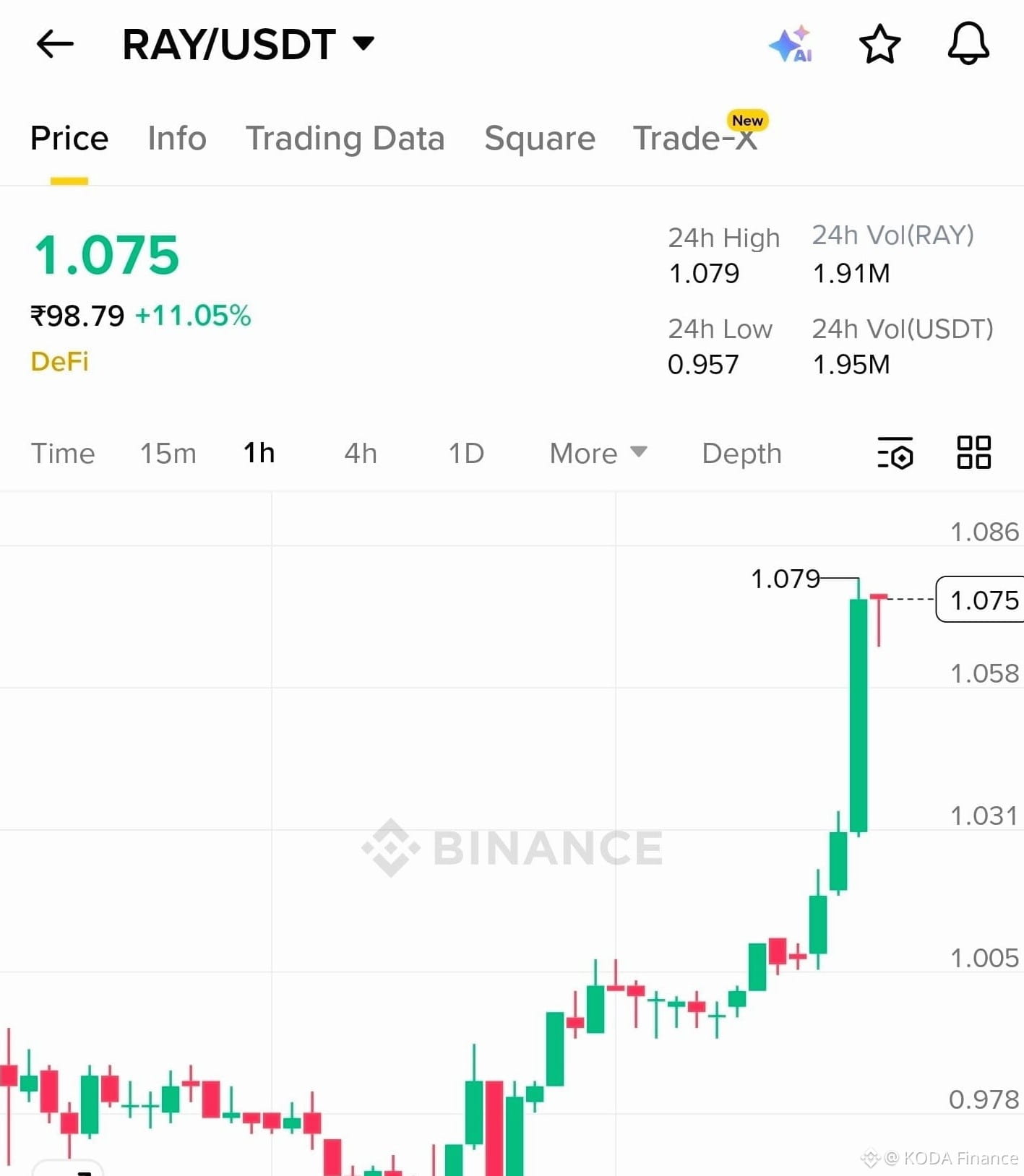The width and height of the screenshot is (1024, 1176).
Task: Add RAY/USDT to favorites with the star
Action: click(x=880, y=44)
